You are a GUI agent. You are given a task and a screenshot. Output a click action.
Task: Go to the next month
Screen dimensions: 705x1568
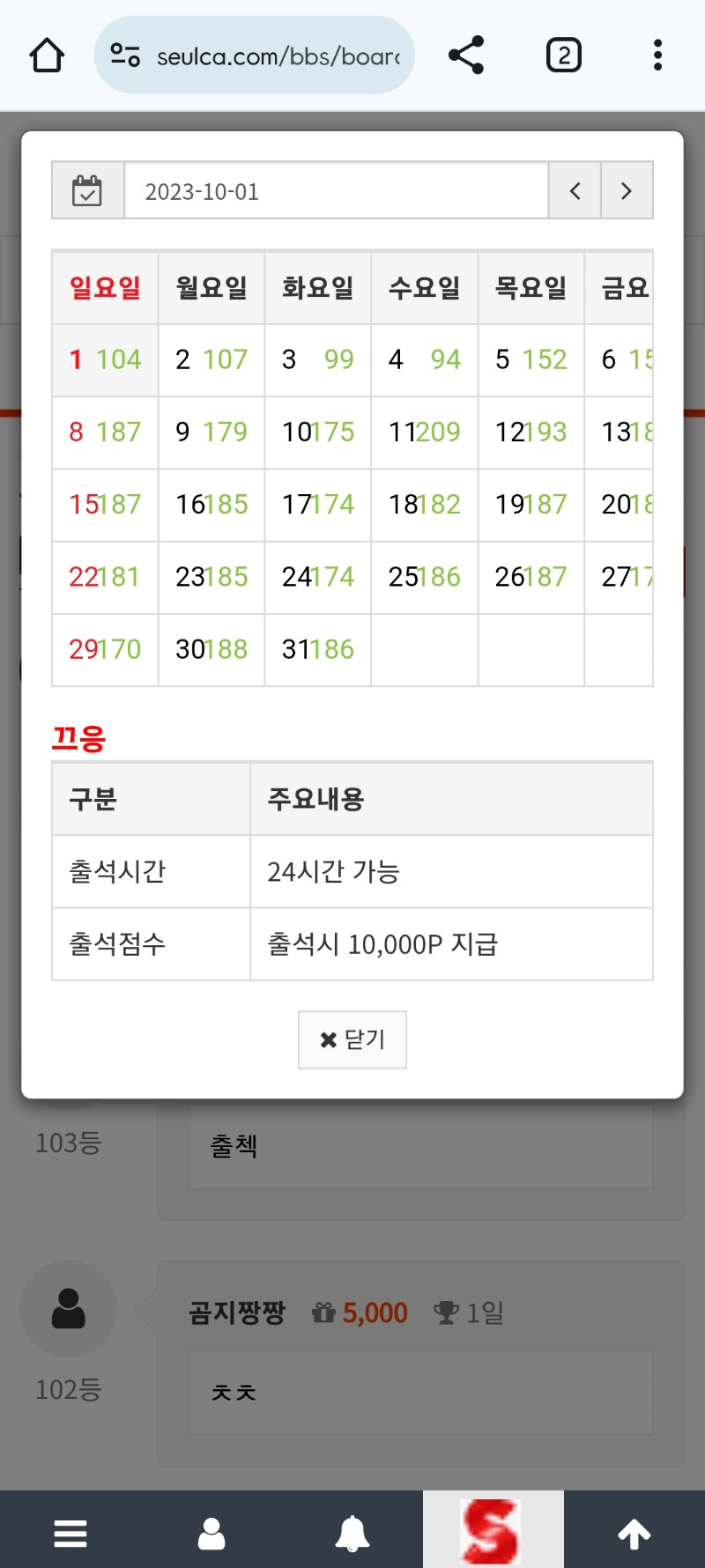click(627, 190)
